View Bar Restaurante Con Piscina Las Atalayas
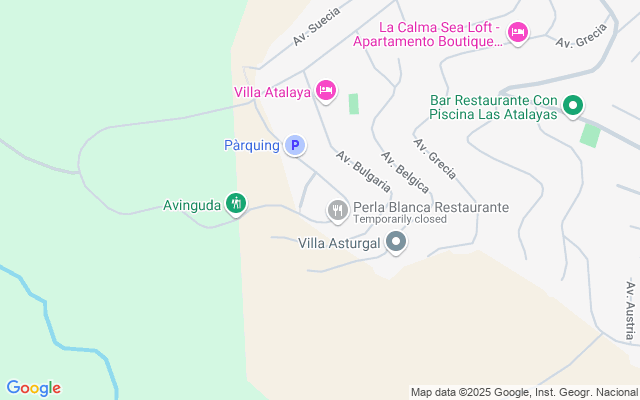 click(573, 105)
